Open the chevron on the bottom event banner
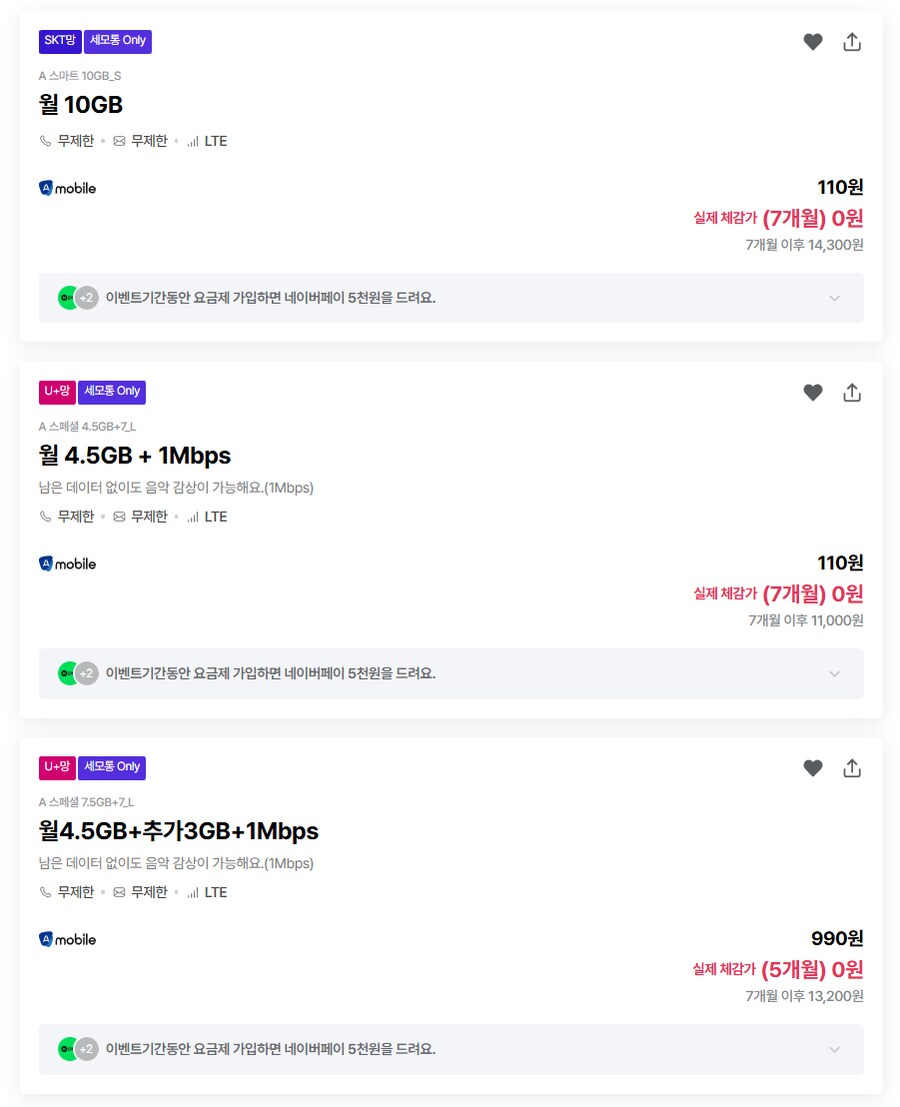Screen dimensions: 900x1107 coord(834,1049)
